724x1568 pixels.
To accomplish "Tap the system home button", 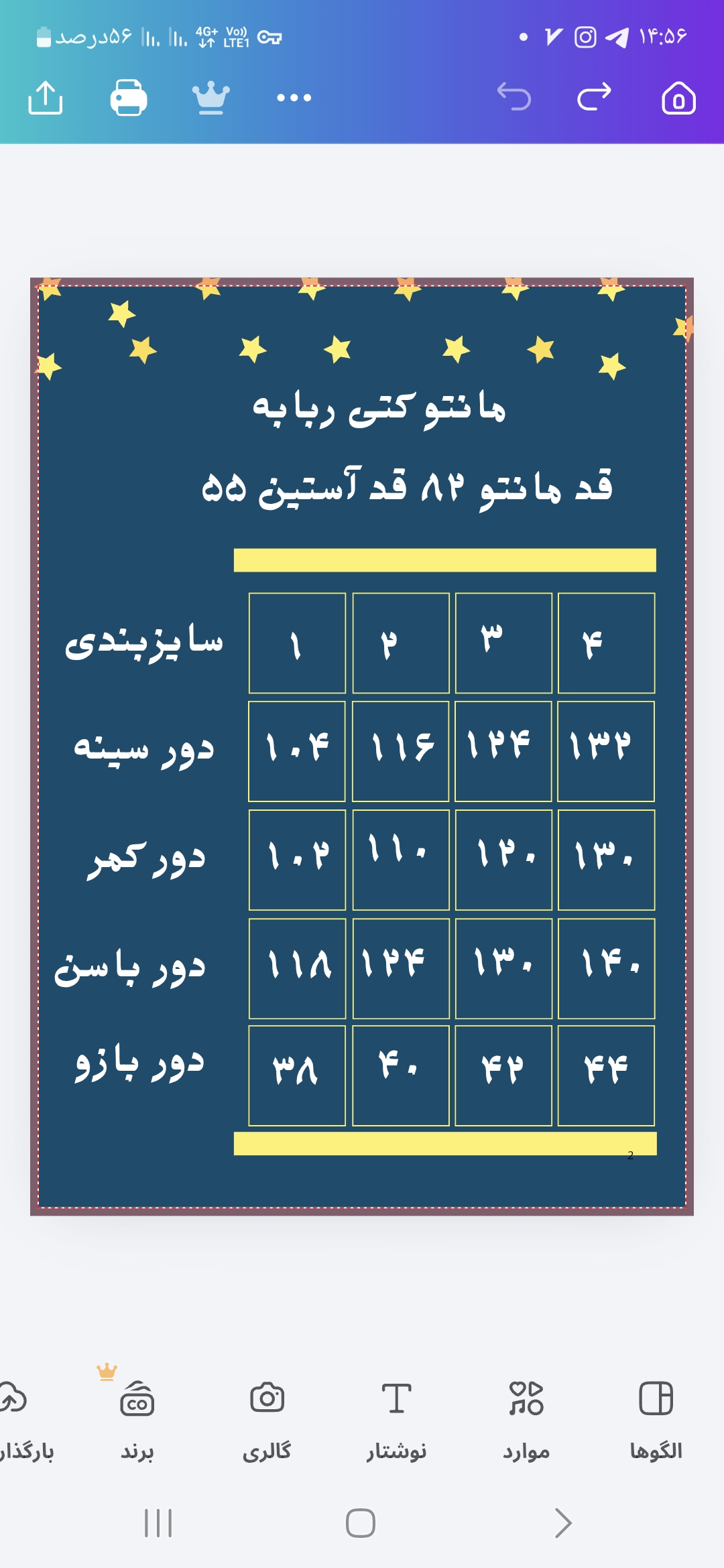I will point(361,1522).
